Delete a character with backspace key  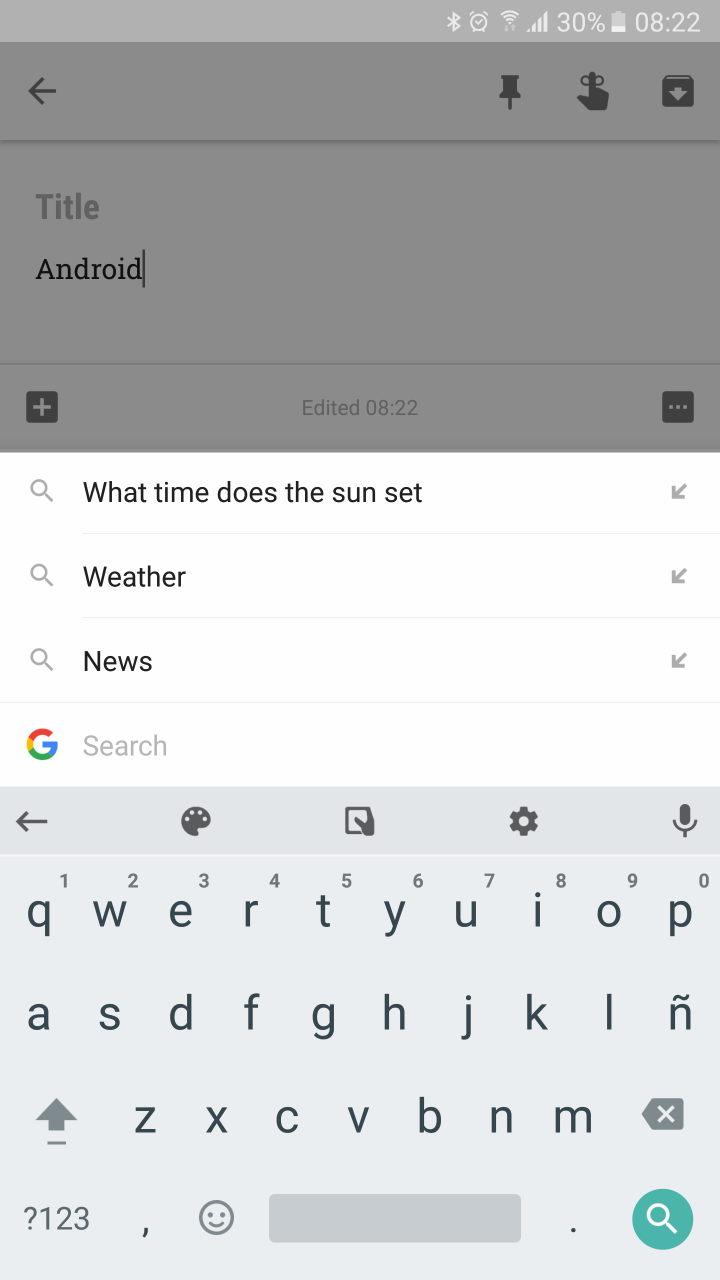662,1115
